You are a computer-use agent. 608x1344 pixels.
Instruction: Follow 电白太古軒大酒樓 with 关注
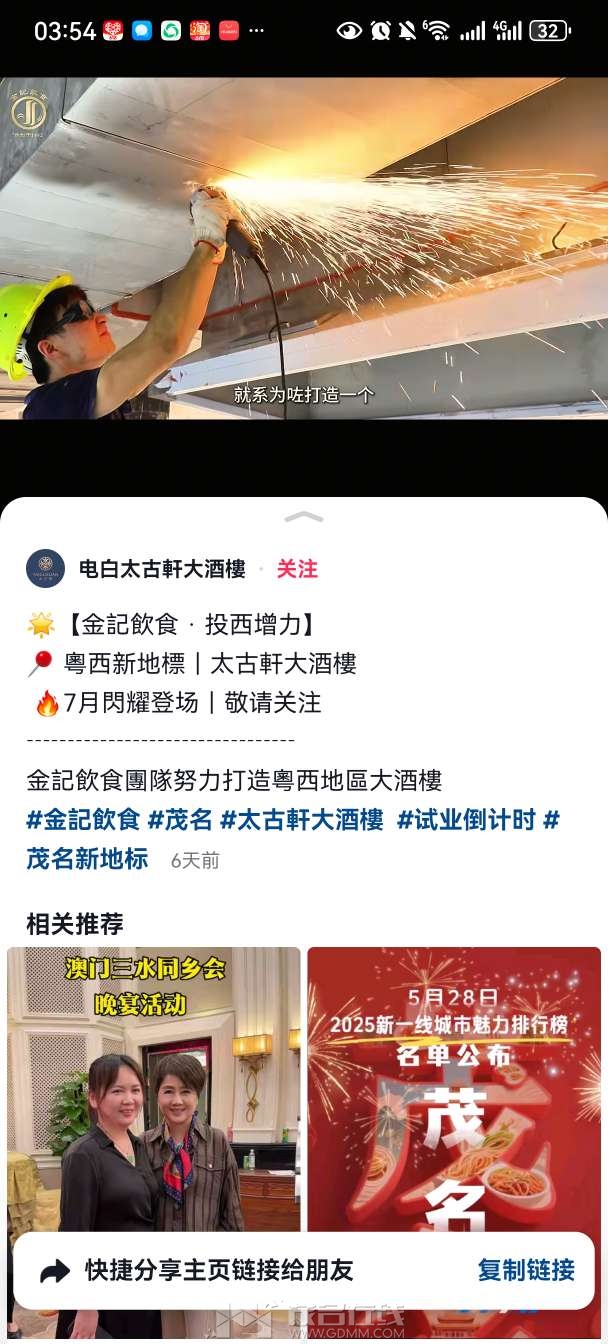point(297,569)
